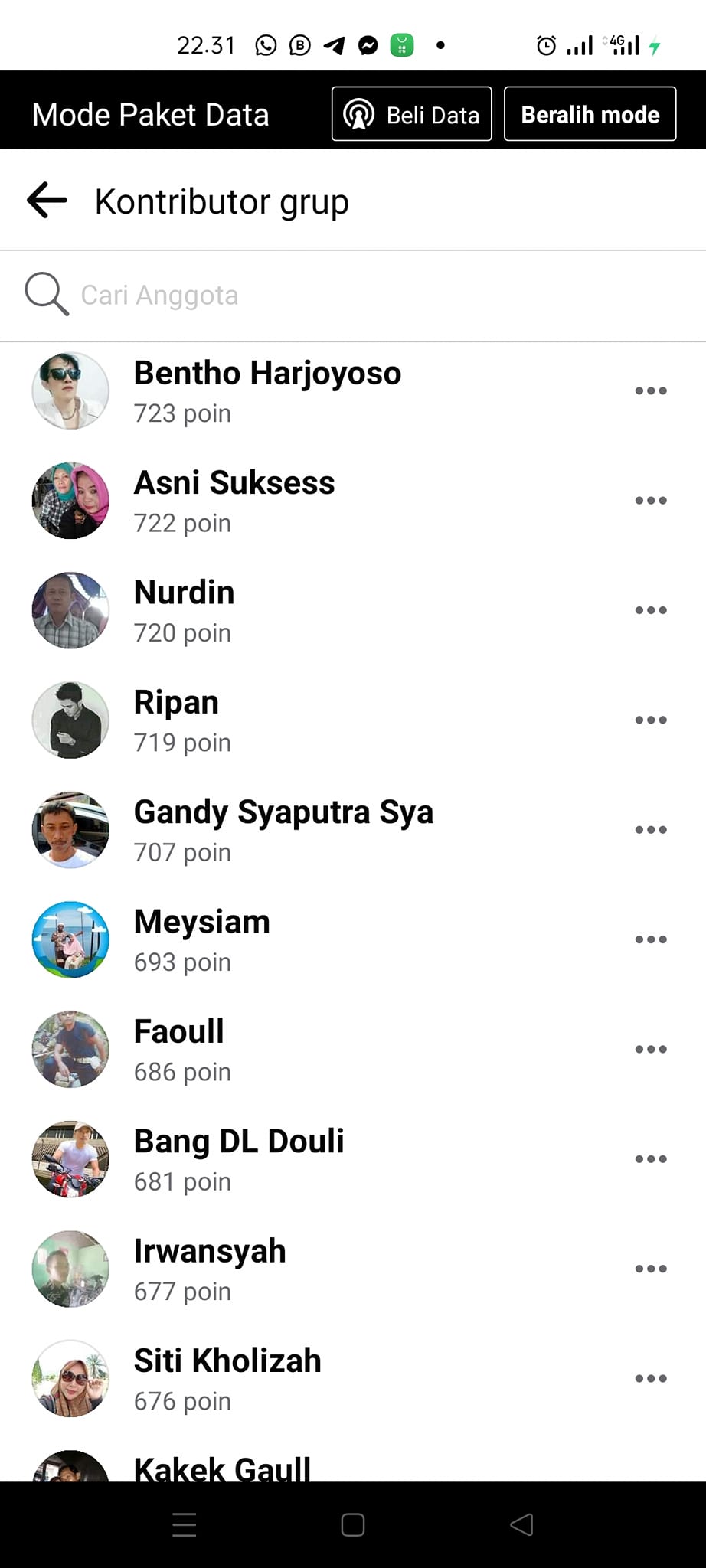Screen dimensions: 706x1568
Task: Open Ripan's profile
Action: click(176, 703)
